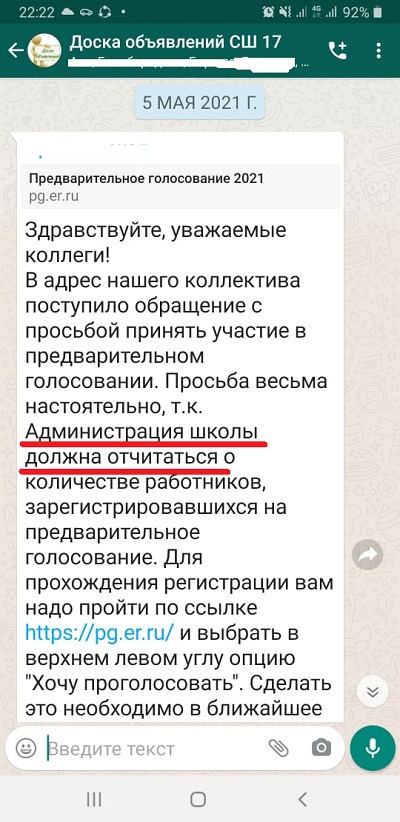Image resolution: width=400 pixels, height=822 pixels.
Task: Go back from the chat
Action: coord(15,50)
